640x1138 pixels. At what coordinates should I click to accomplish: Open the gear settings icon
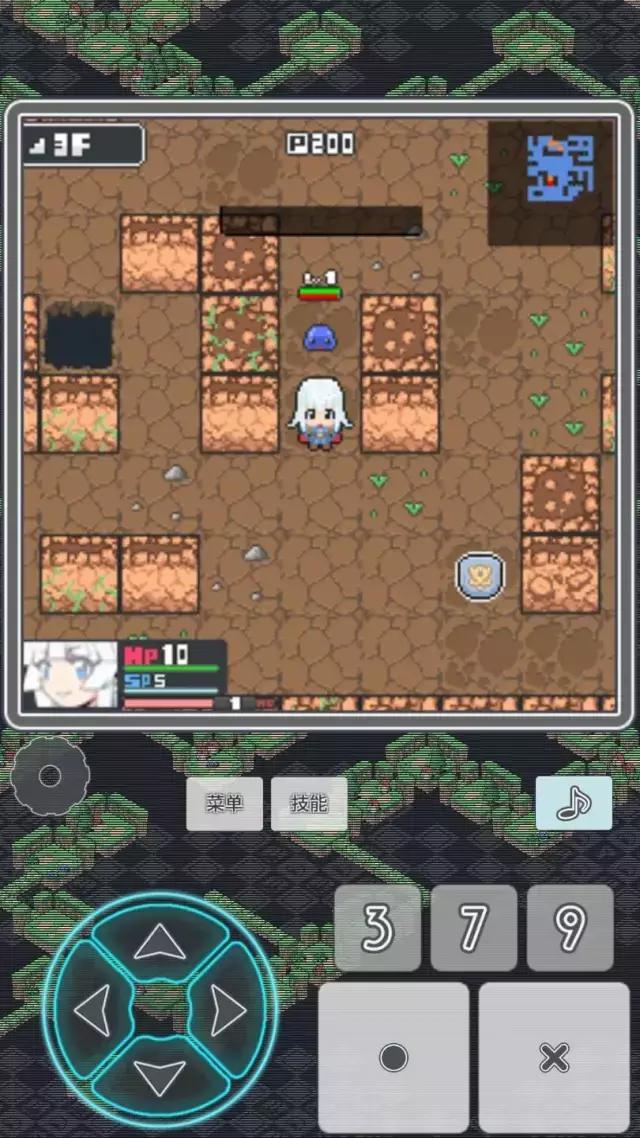50,776
